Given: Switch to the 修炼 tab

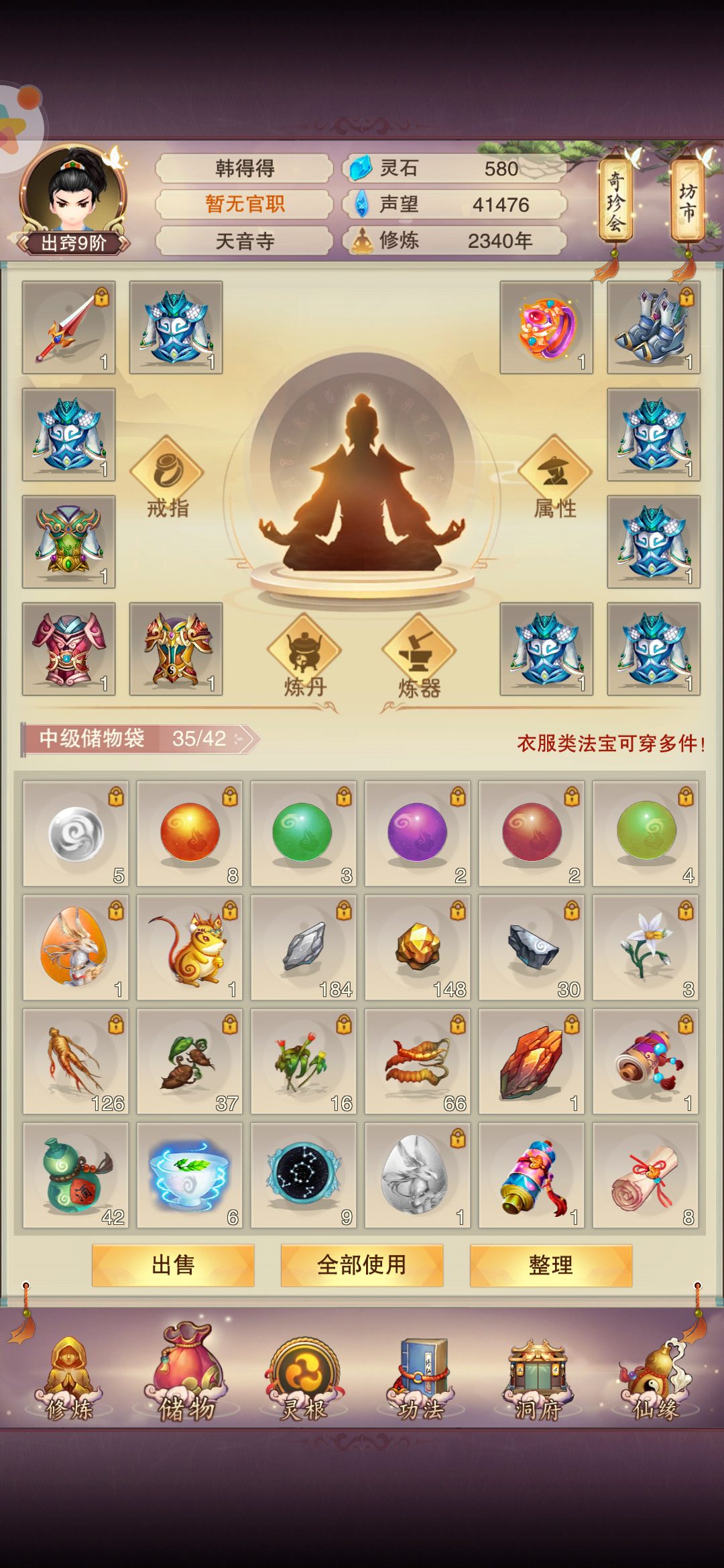Looking at the screenshot, I should [70, 1379].
